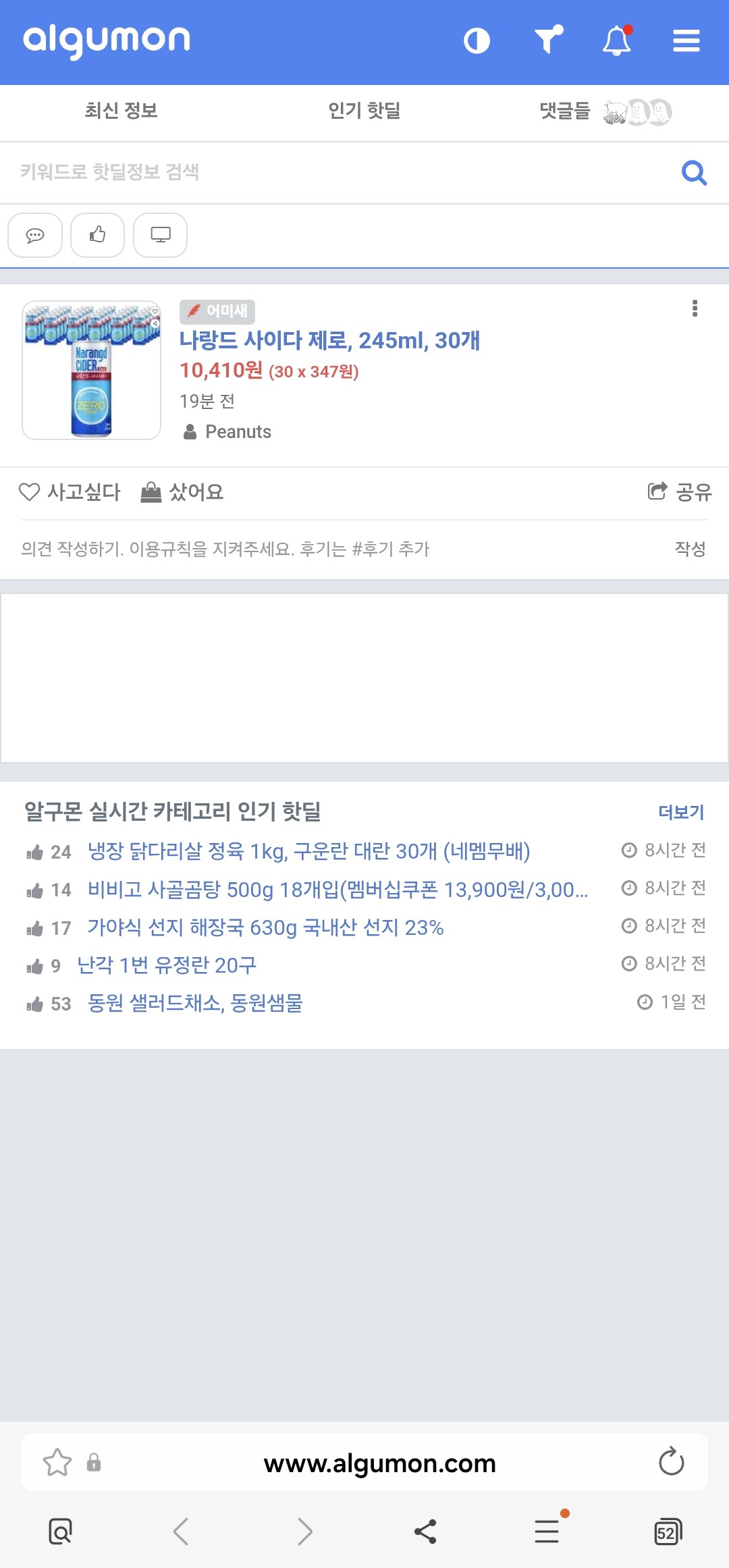Switch to the 최신 정보 tab

[x=122, y=111]
